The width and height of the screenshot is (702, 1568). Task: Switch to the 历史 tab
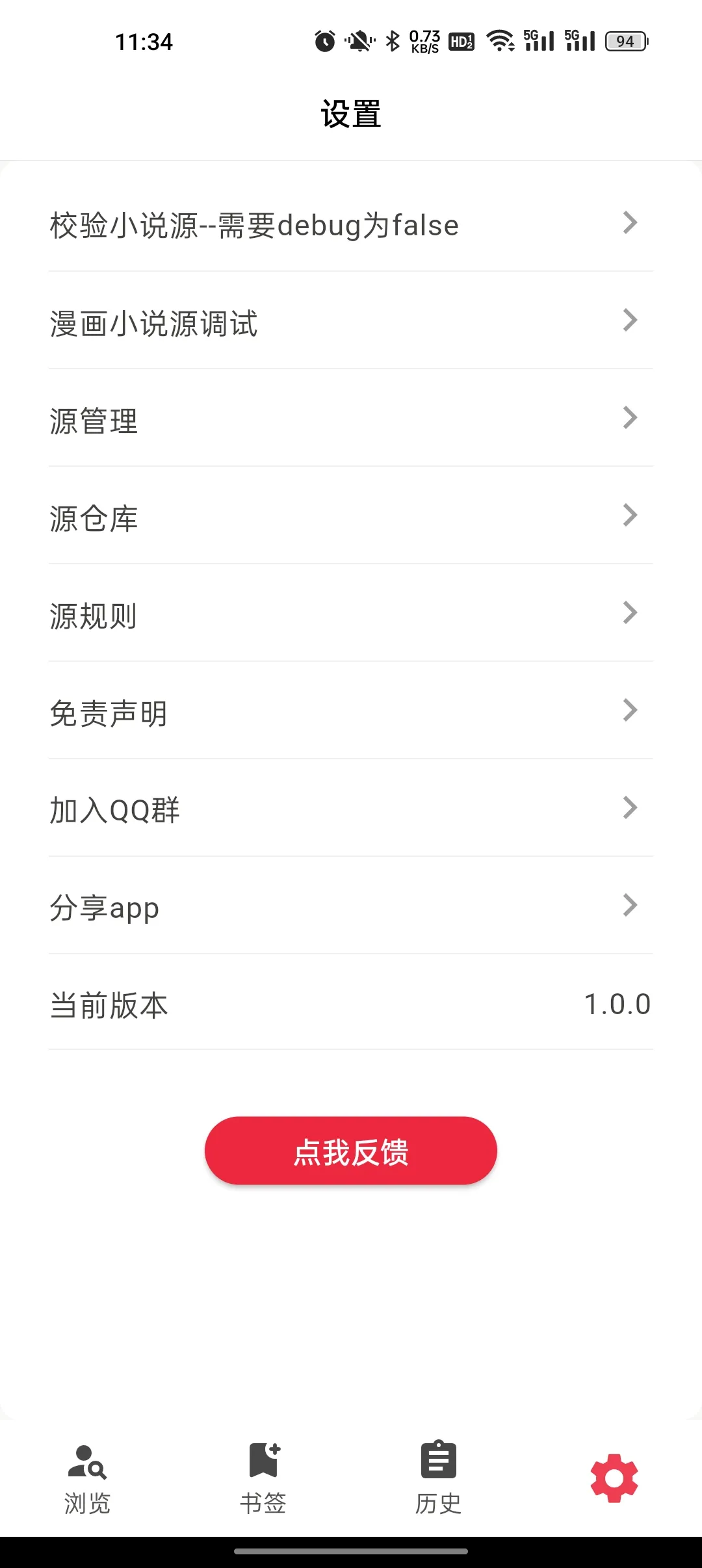(x=439, y=1478)
